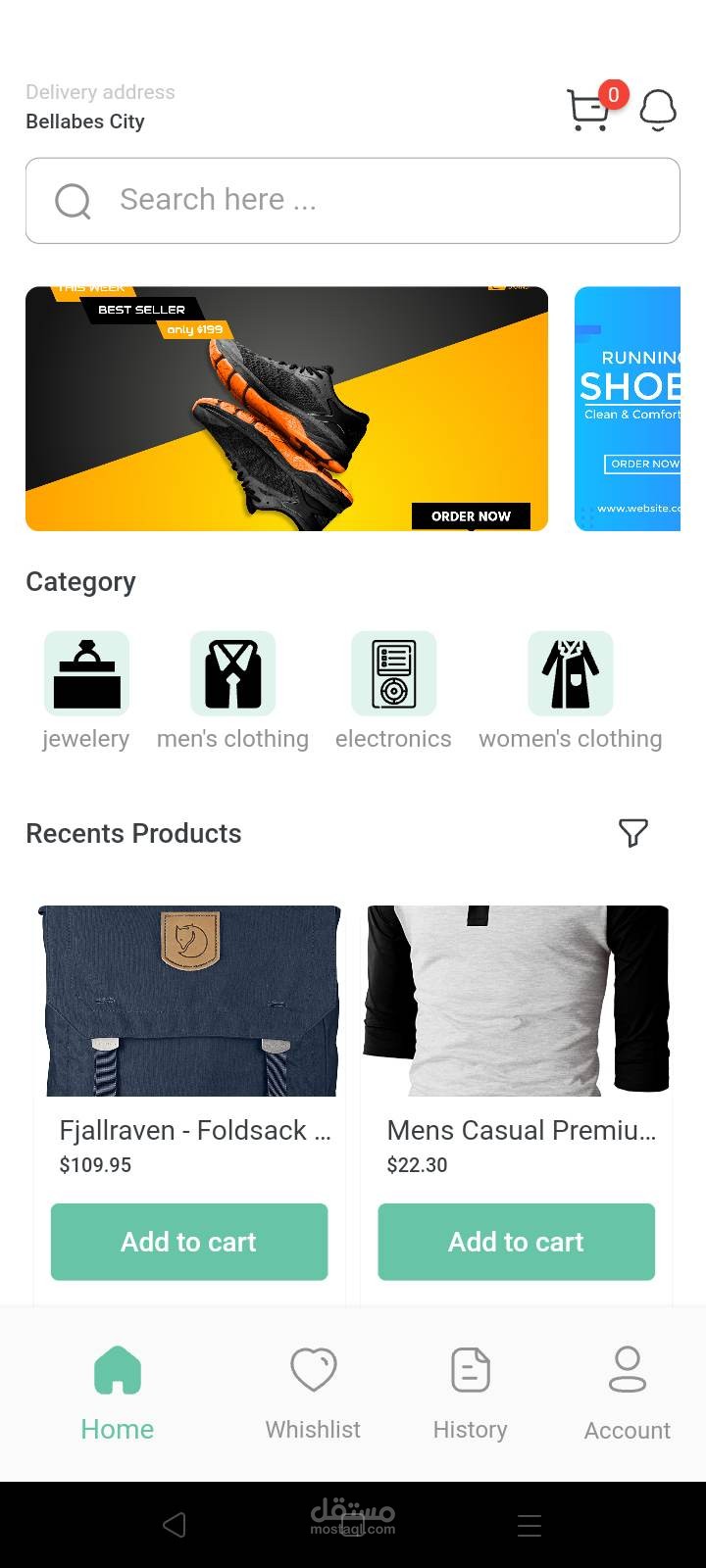The height and width of the screenshot is (1568, 706).
Task: Click the search magnifier icon
Action: click(x=72, y=200)
